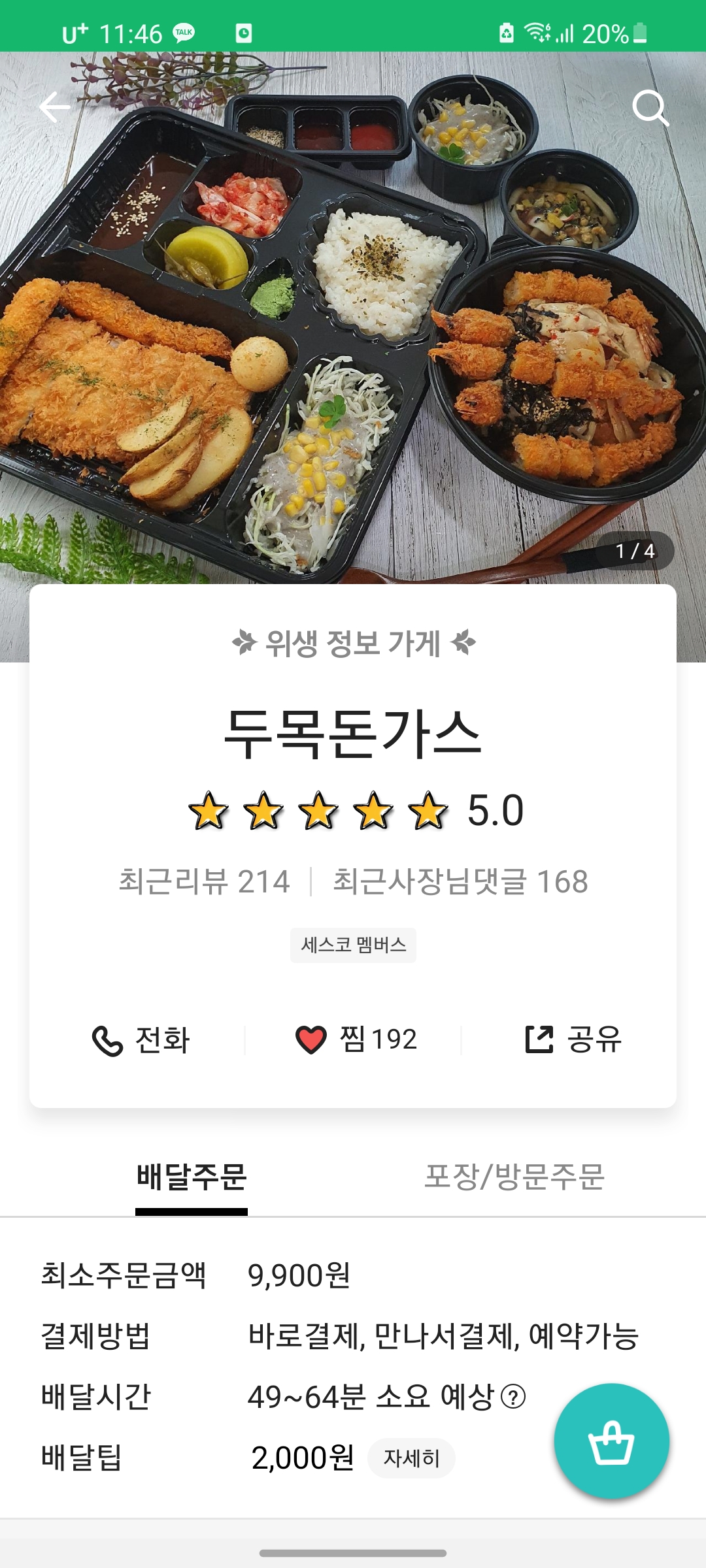Image resolution: width=706 pixels, height=1568 pixels.
Task: Open the food photo gallery
Action: 353,314
